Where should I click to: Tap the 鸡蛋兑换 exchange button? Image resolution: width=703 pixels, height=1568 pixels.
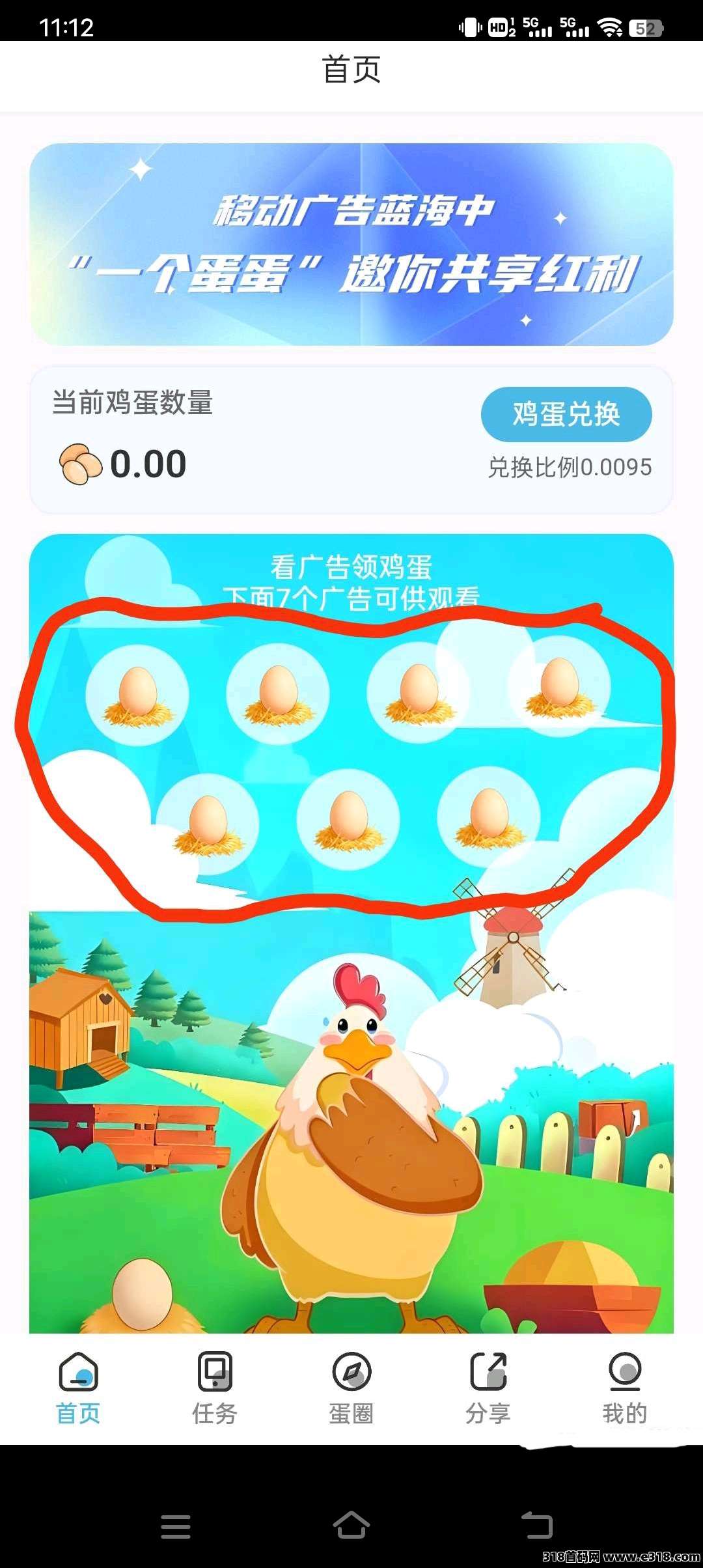[566, 414]
